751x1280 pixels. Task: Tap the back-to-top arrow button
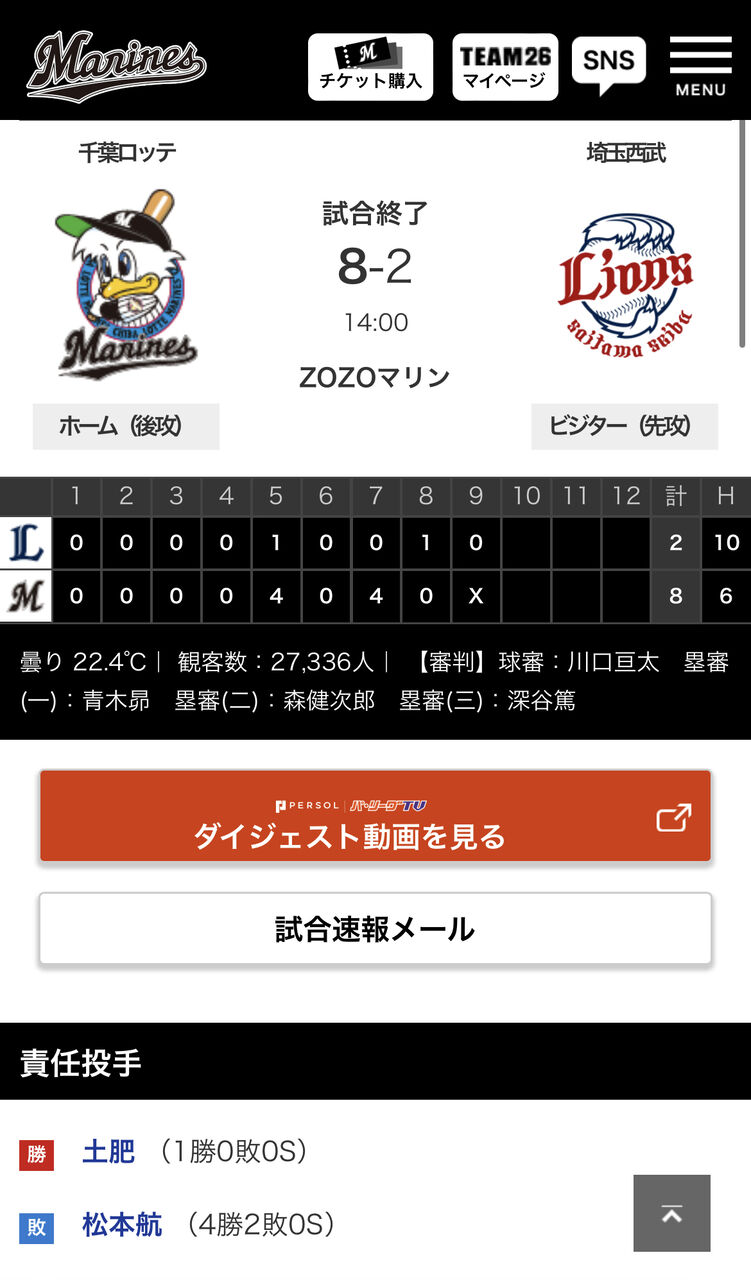click(x=672, y=1213)
